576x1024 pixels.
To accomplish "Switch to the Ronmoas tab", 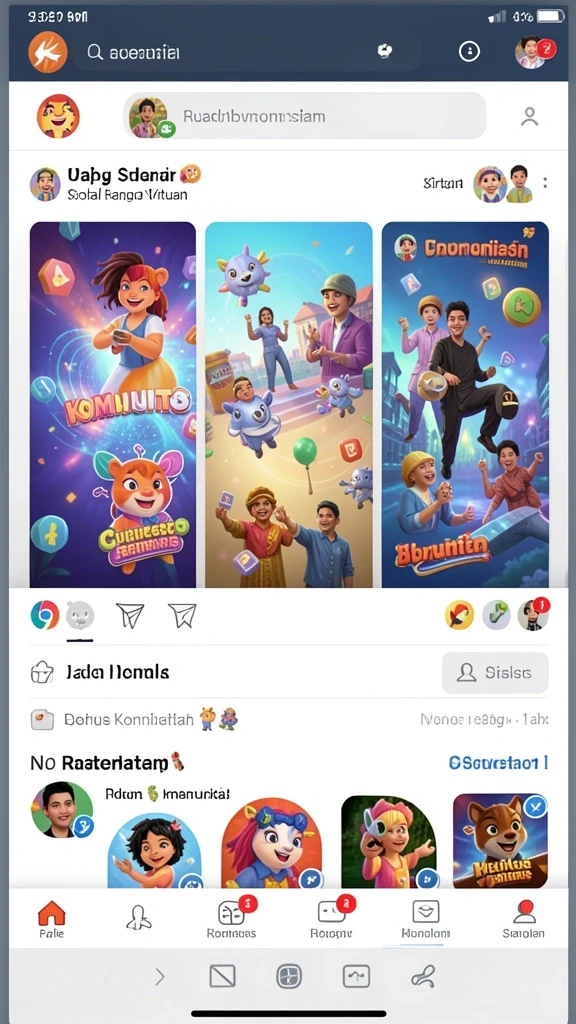I will coord(232,920).
